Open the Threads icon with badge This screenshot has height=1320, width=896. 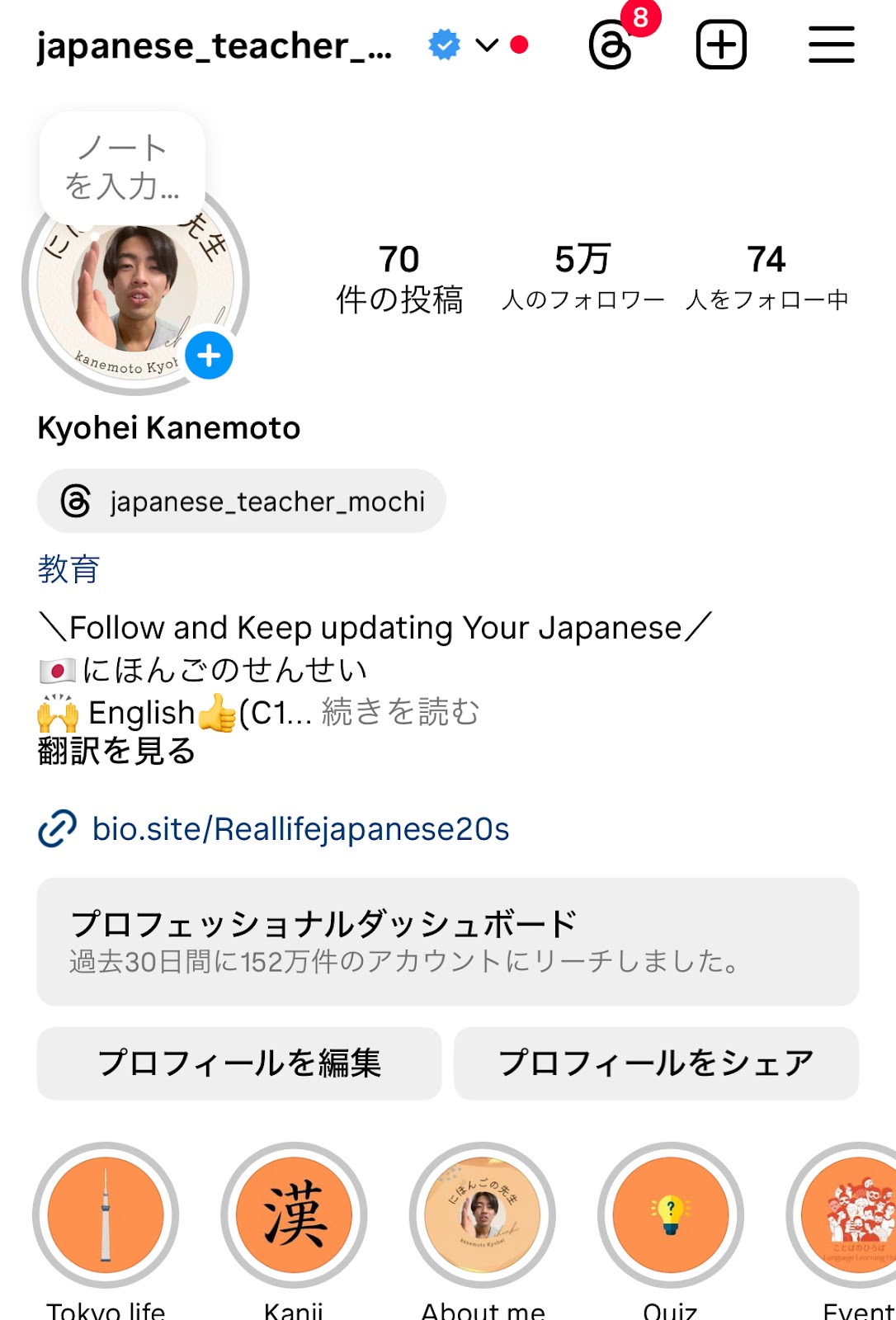click(612, 45)
